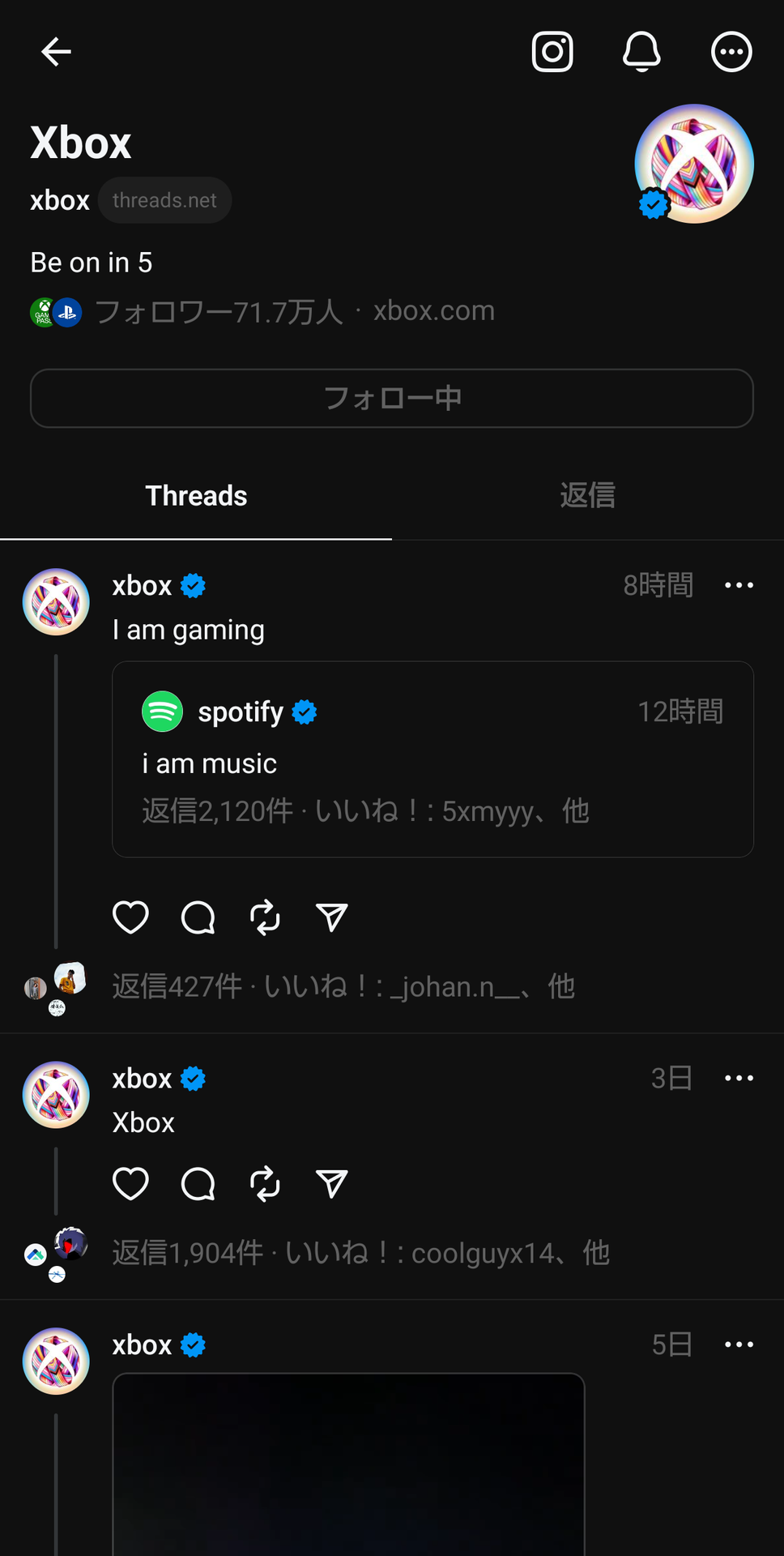Open the xbox.com link

tap(434, 310)
